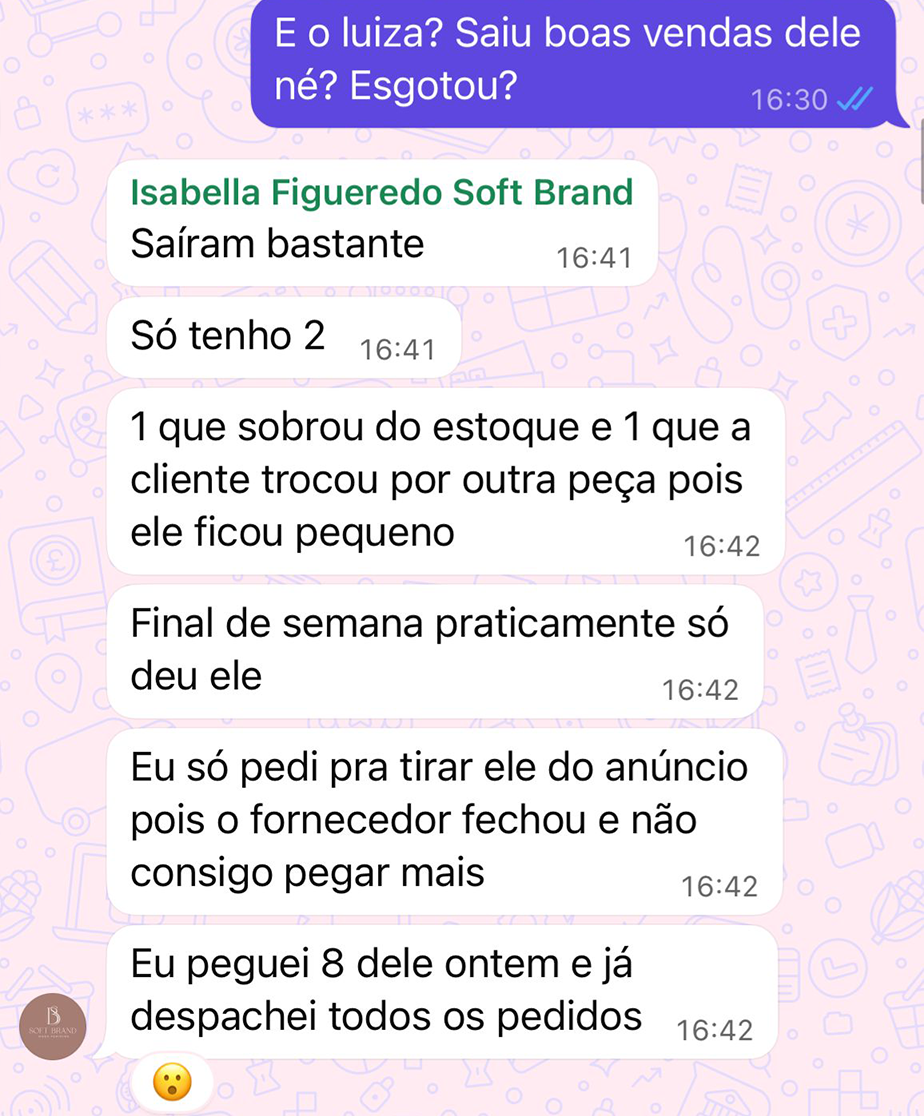The height and width of the screenshot is (1116, 924).
Task: Open Isabella Figueredo Soft Brand sender name
Action: [x=382, y=191]
